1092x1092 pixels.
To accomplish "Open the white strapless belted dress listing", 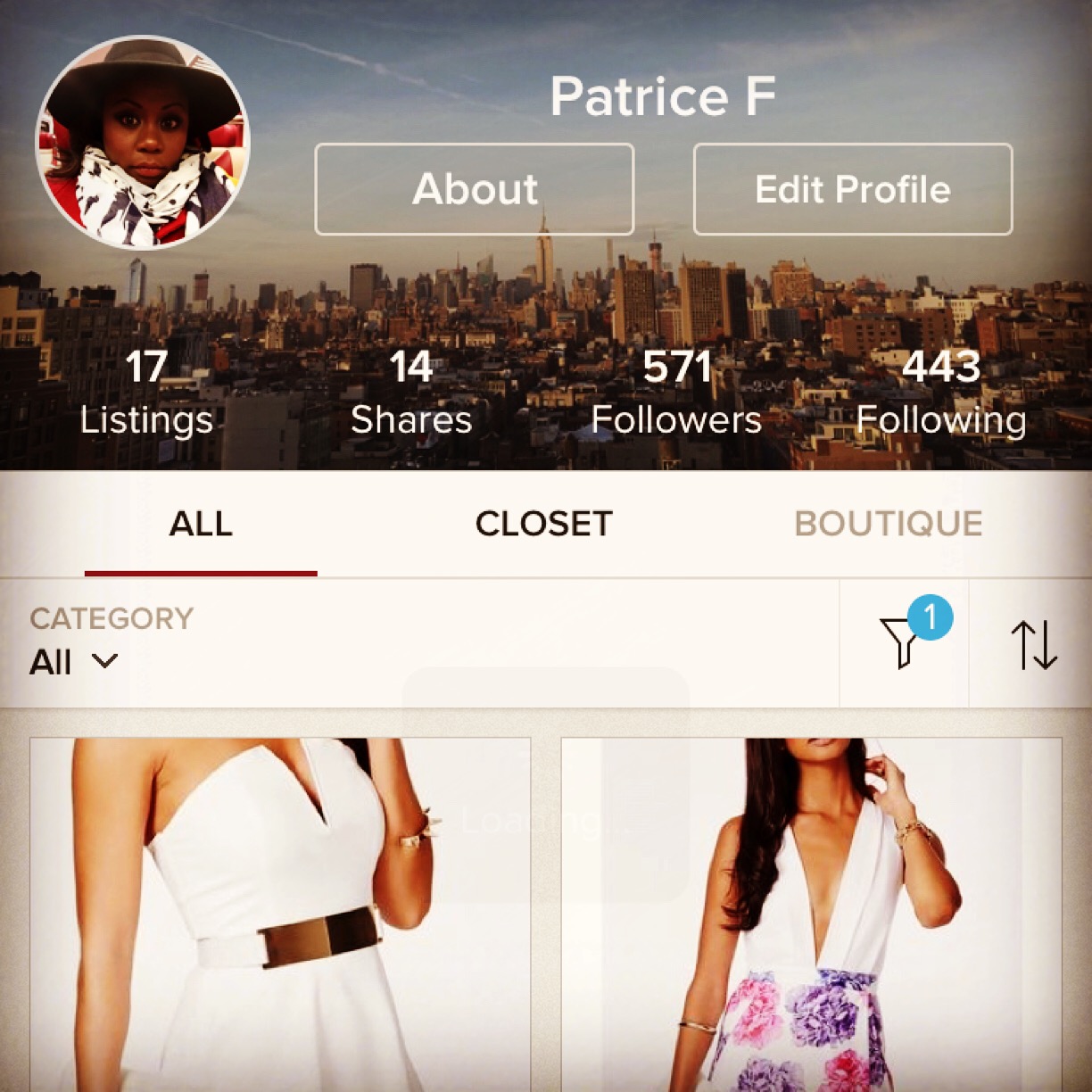I will click(280, 914).
